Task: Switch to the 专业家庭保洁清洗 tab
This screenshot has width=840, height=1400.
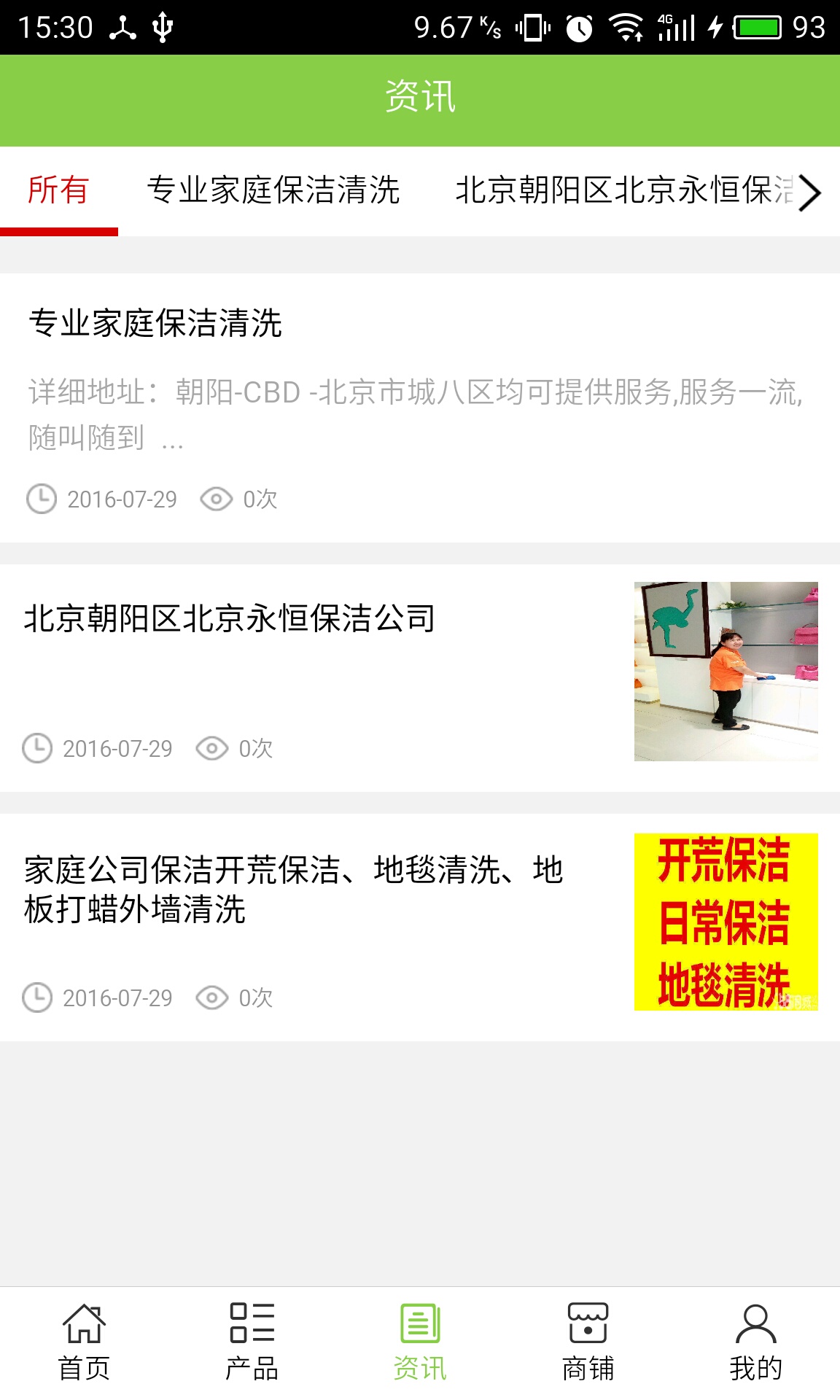Action: tap(273, 191)
